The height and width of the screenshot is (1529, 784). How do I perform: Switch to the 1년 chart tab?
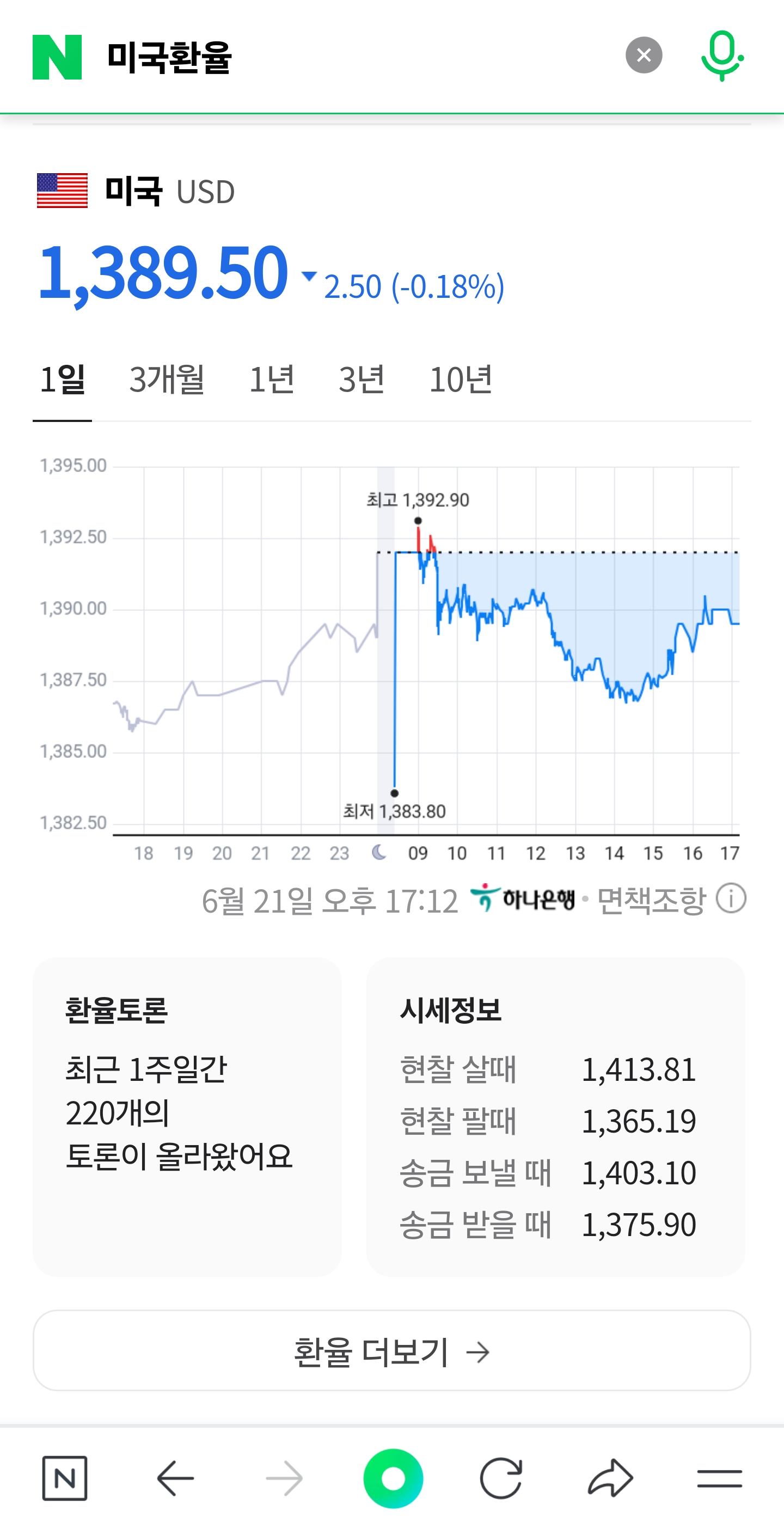click(271, 380)
